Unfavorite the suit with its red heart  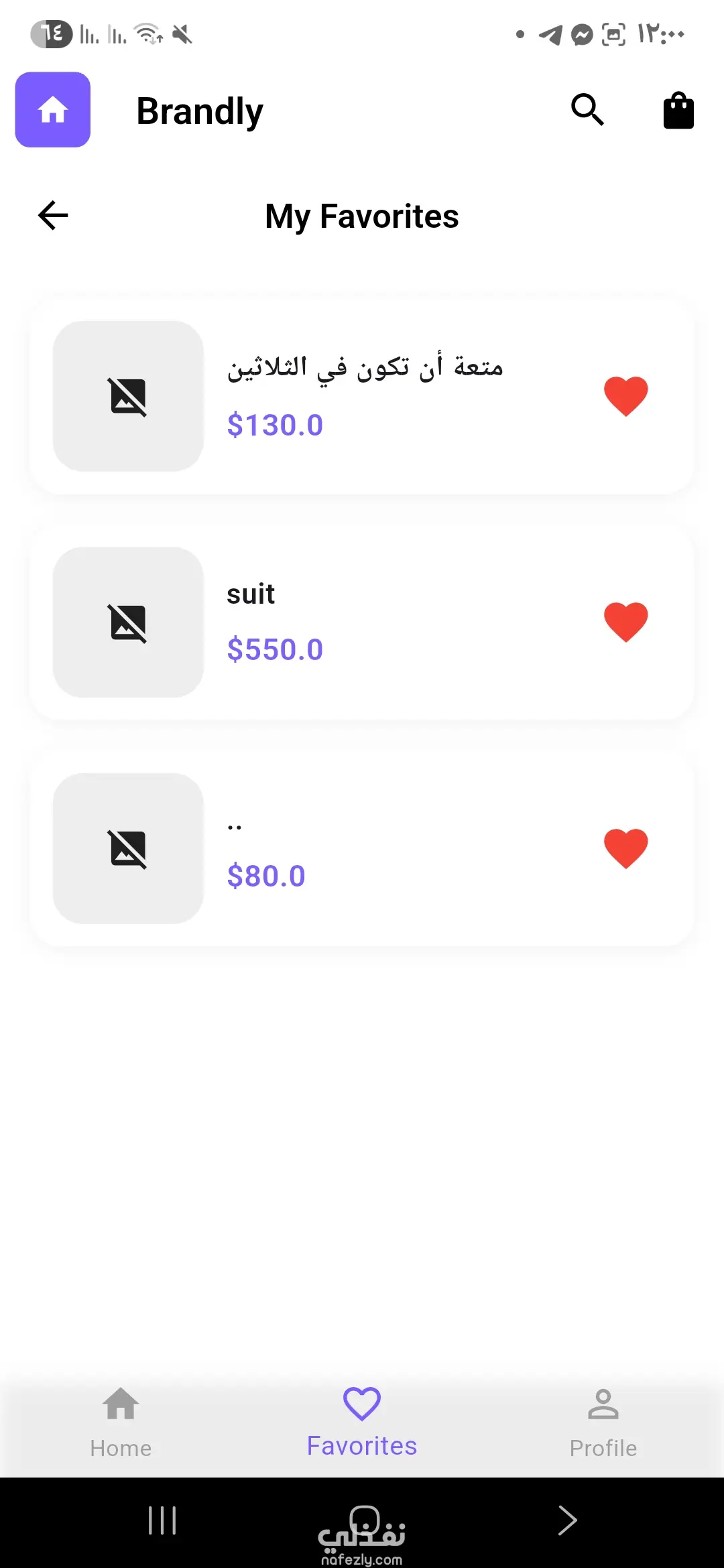(626, 623)
